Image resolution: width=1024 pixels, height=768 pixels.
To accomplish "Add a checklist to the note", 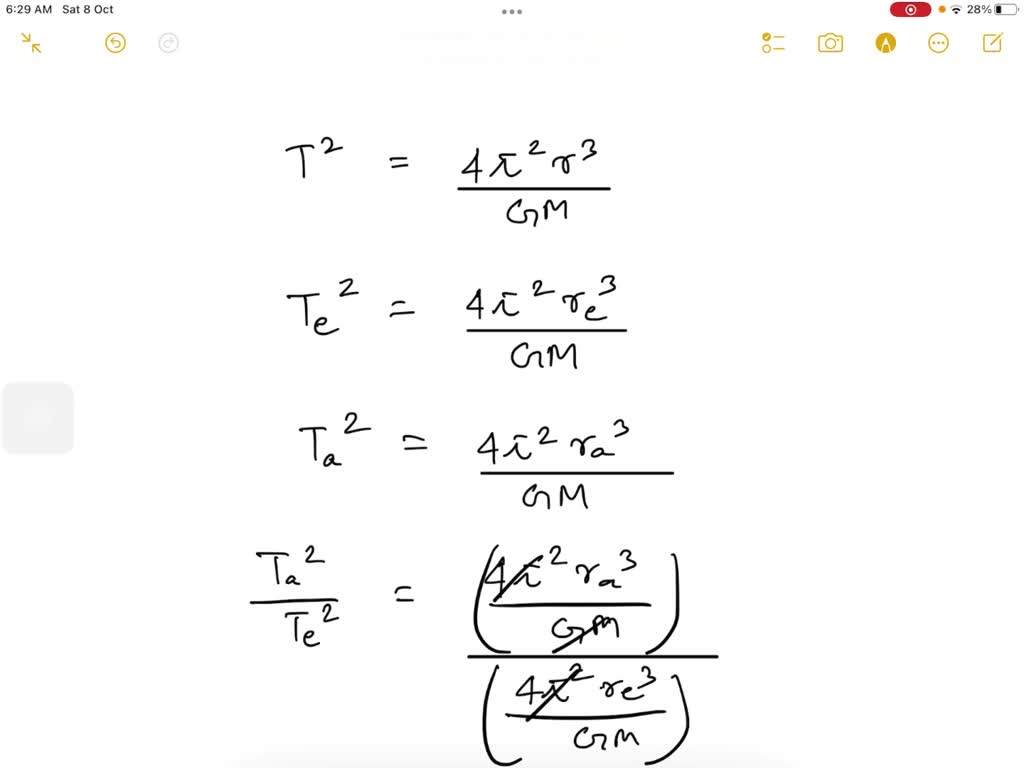I will (x=773, y=43).
